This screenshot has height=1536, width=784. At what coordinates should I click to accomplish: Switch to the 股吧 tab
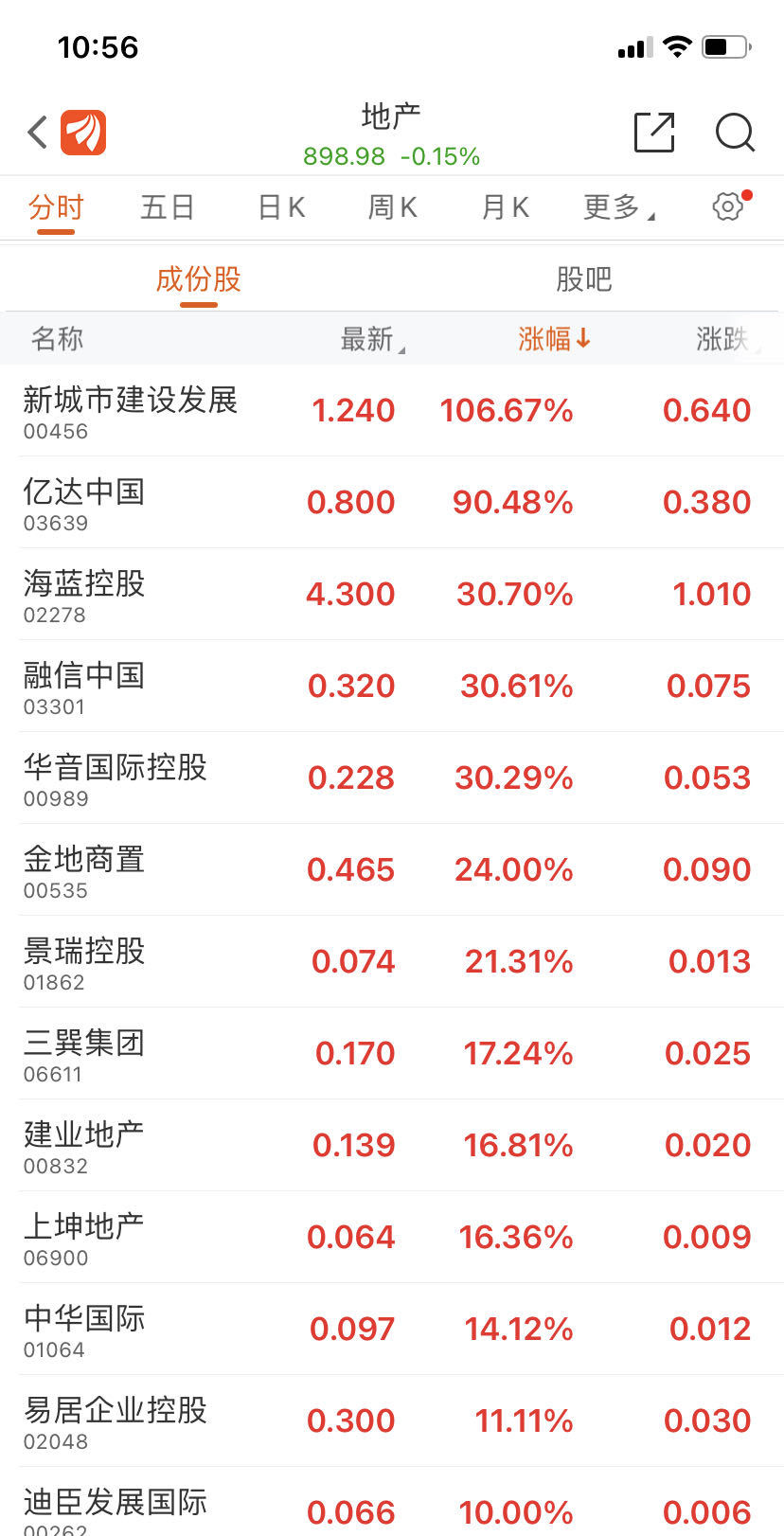pos(583,279)
